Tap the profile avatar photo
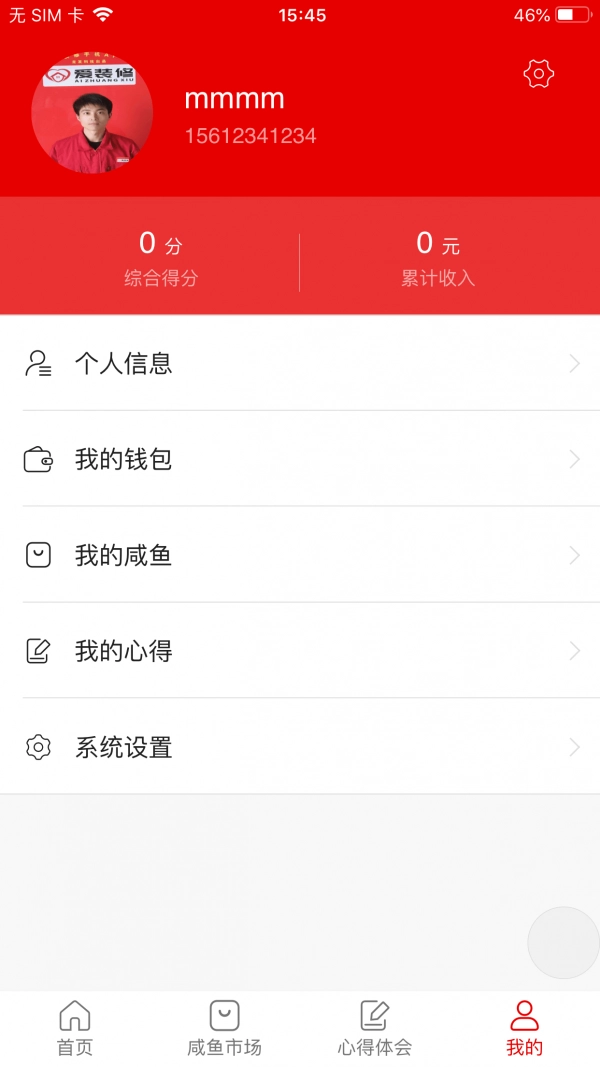 coord(92,113)
